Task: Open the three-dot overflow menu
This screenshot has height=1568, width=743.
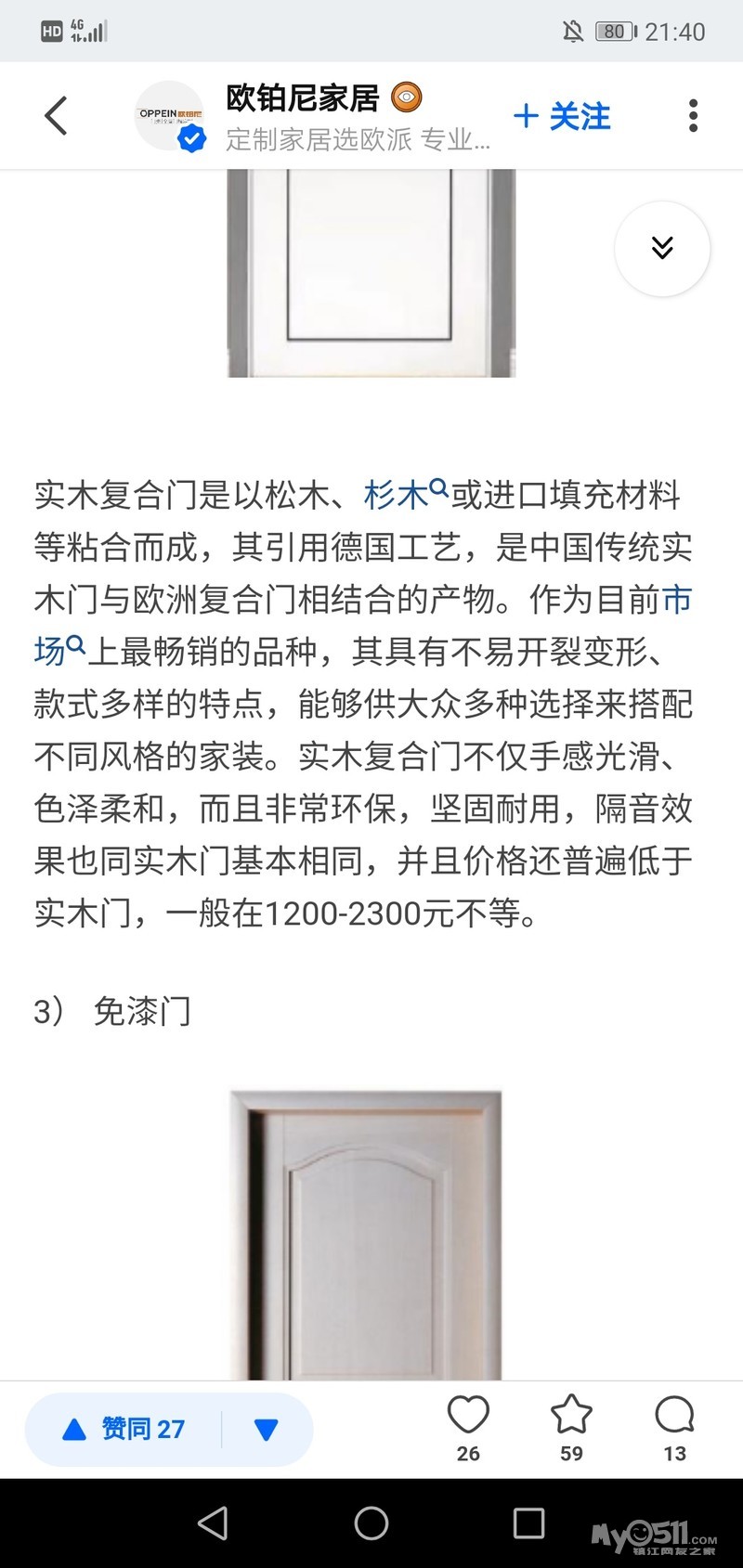Action: pyautogui.click(x=693, y=116)
